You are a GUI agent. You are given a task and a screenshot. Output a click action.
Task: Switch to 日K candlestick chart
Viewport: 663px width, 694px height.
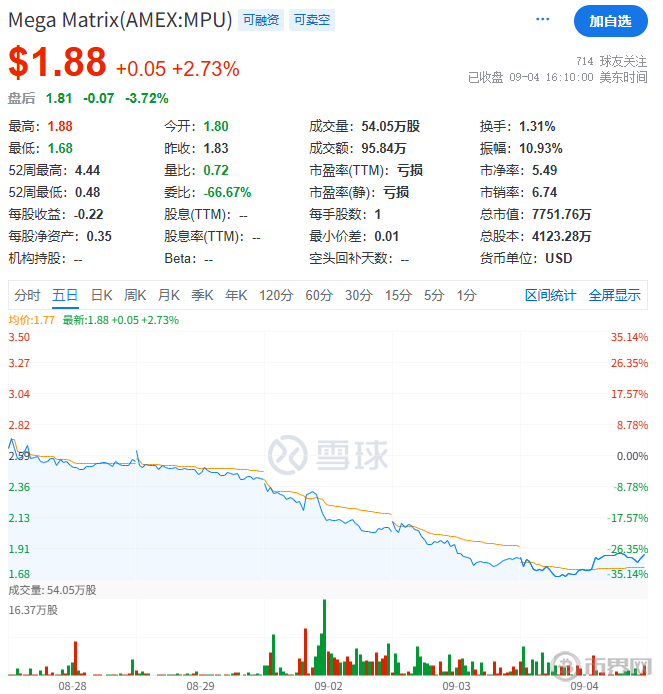[101, 295]
